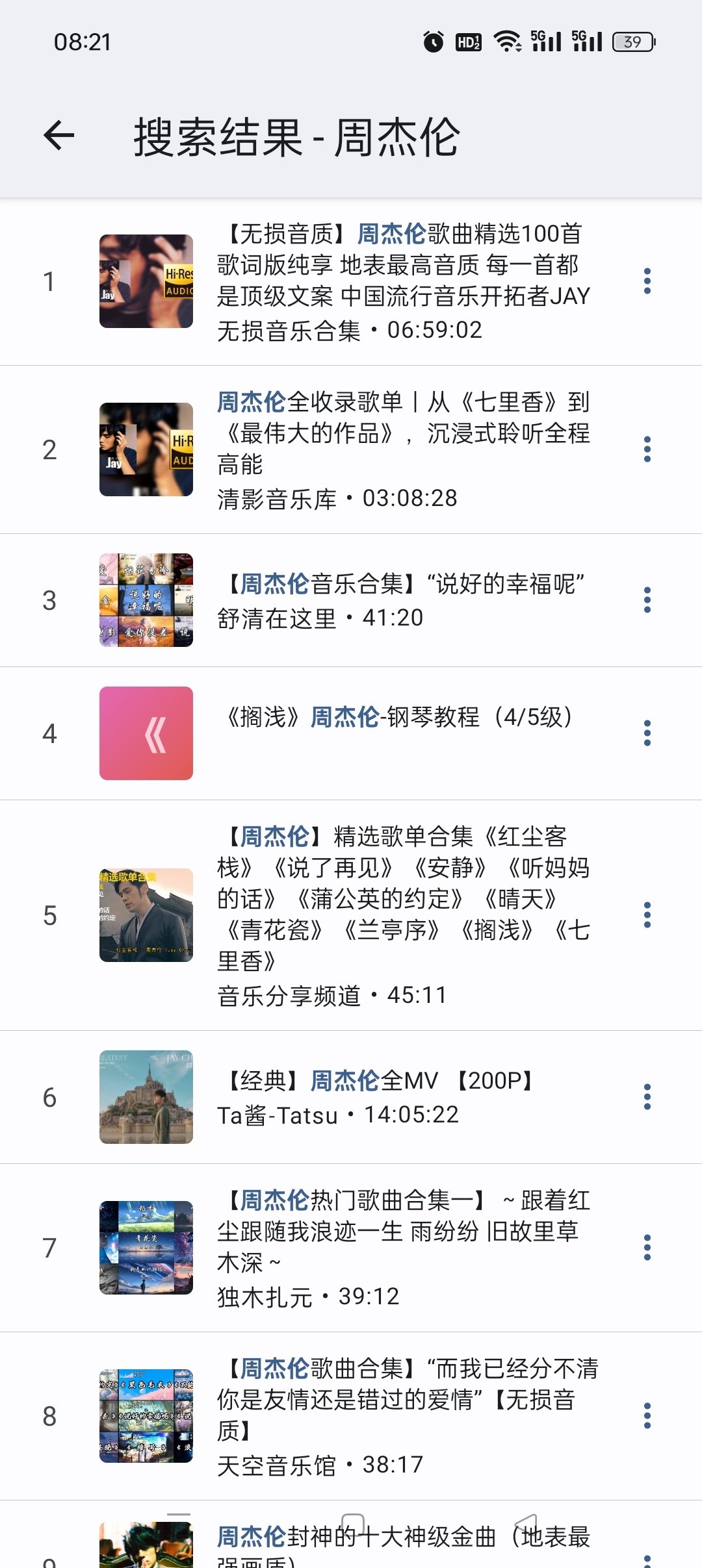Open the three-dot menu for 热门歌曲合集一
Image resolution: width=702 pixels, height=1568 pixels.
click(647, 1247)
